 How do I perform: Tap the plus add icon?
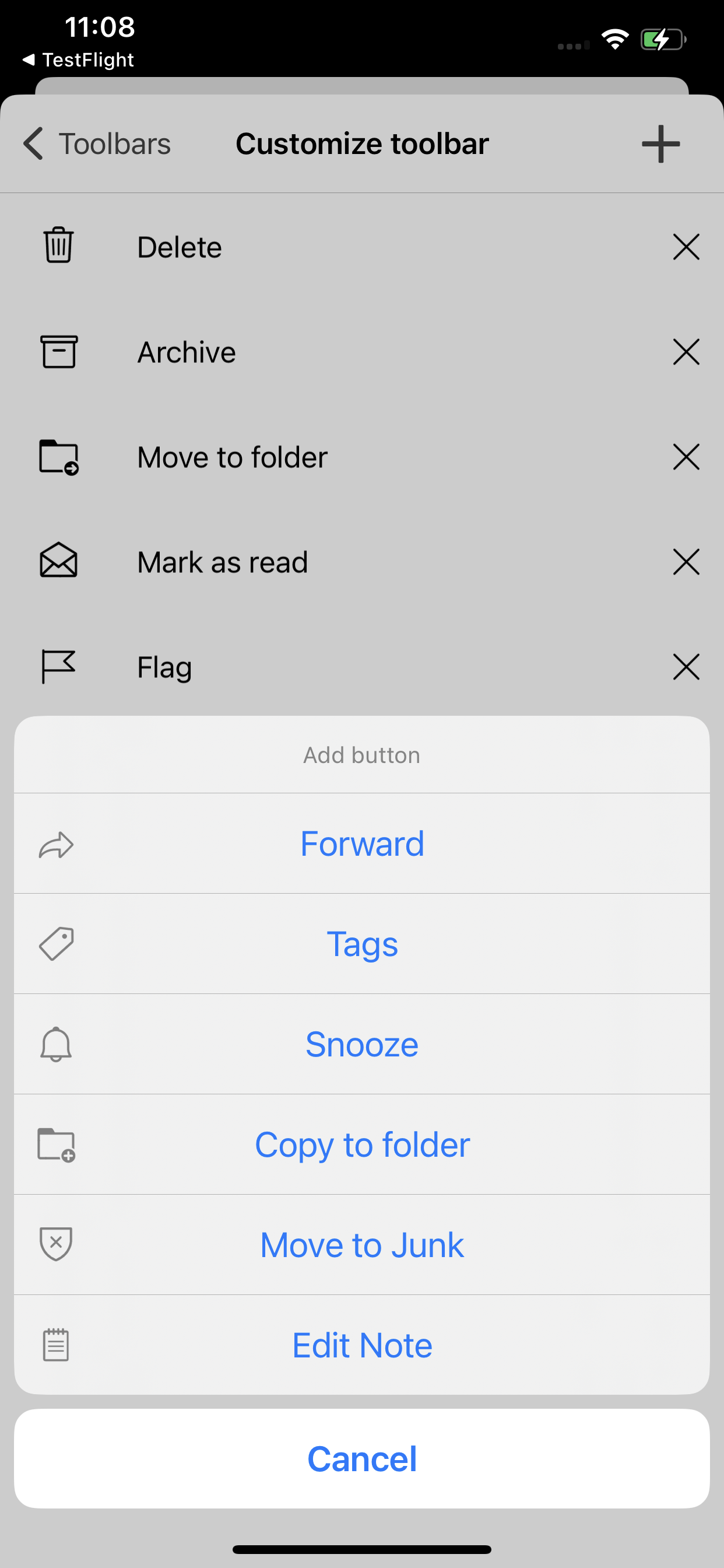click(x=660, y=144)
